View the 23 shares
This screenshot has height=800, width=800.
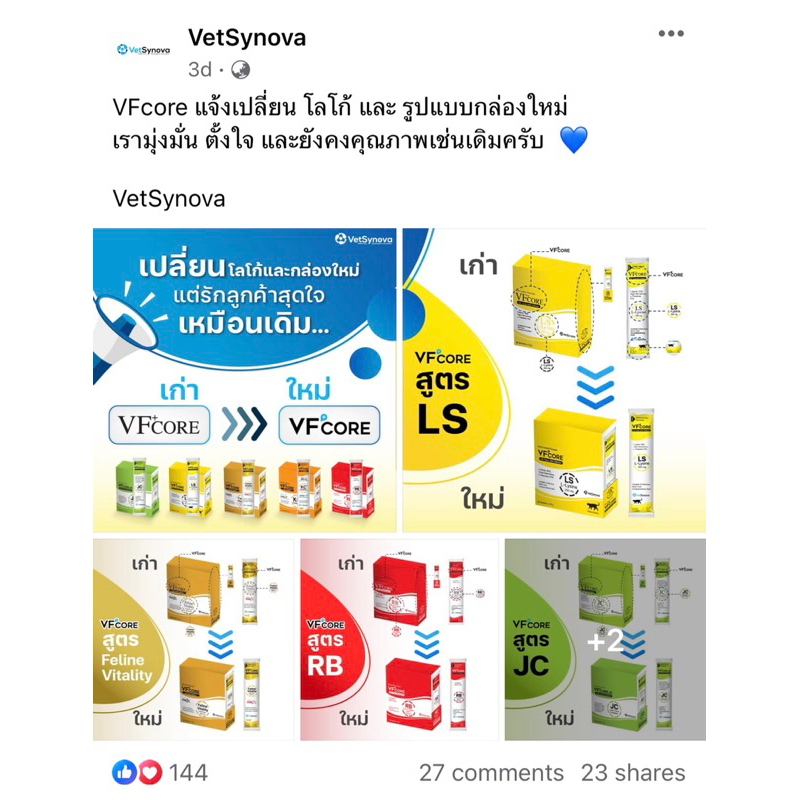[x=633, y=772]
